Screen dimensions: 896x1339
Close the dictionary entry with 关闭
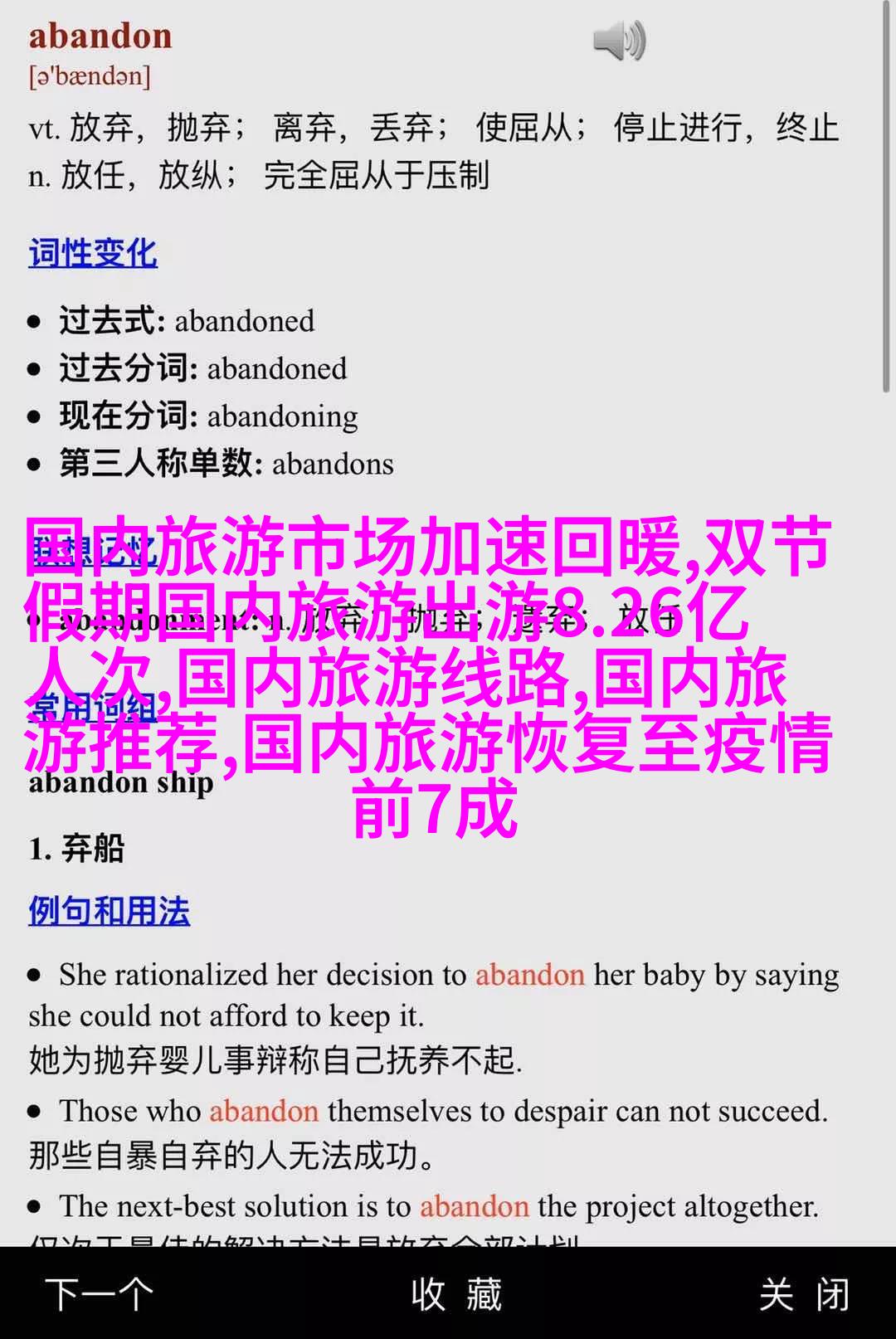804,1294
